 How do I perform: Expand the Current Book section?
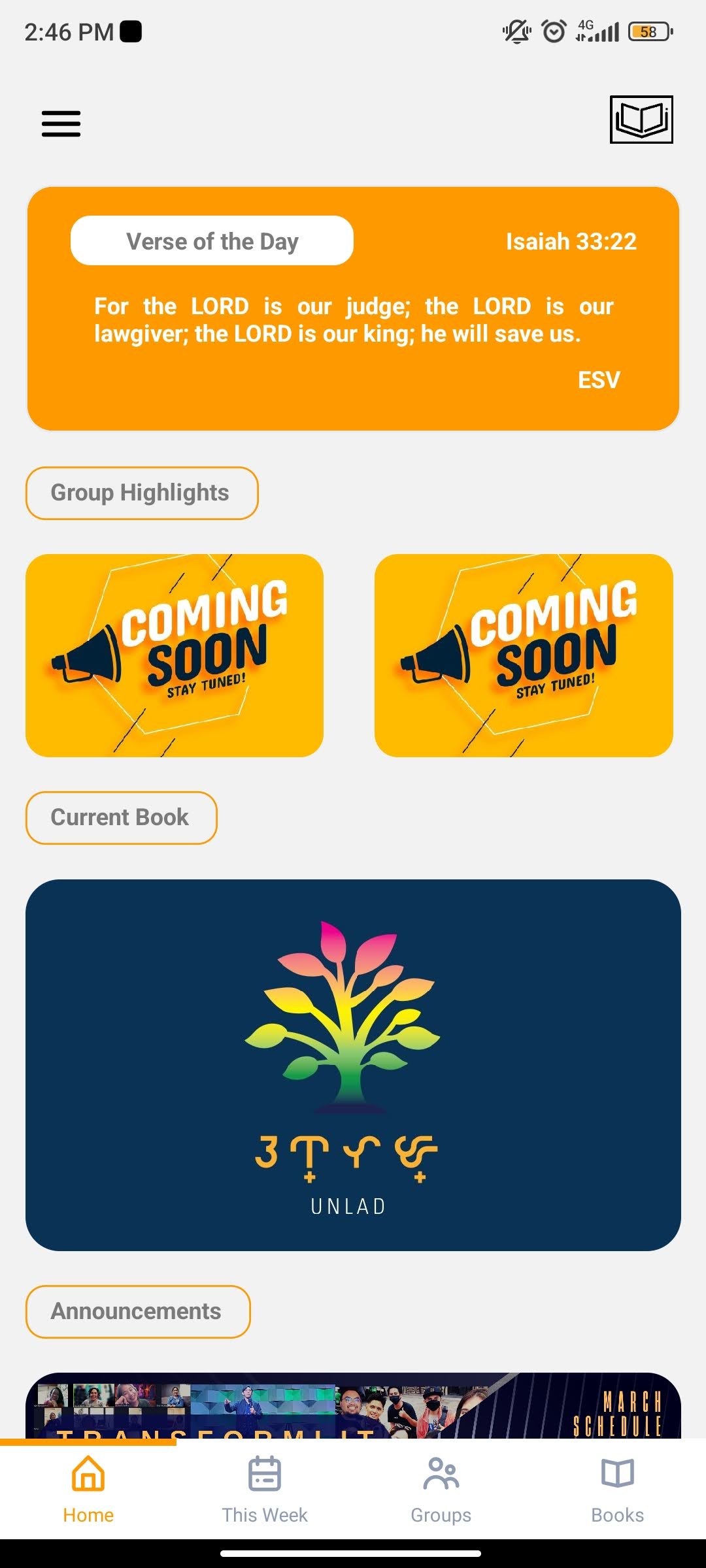coord(120,817)
